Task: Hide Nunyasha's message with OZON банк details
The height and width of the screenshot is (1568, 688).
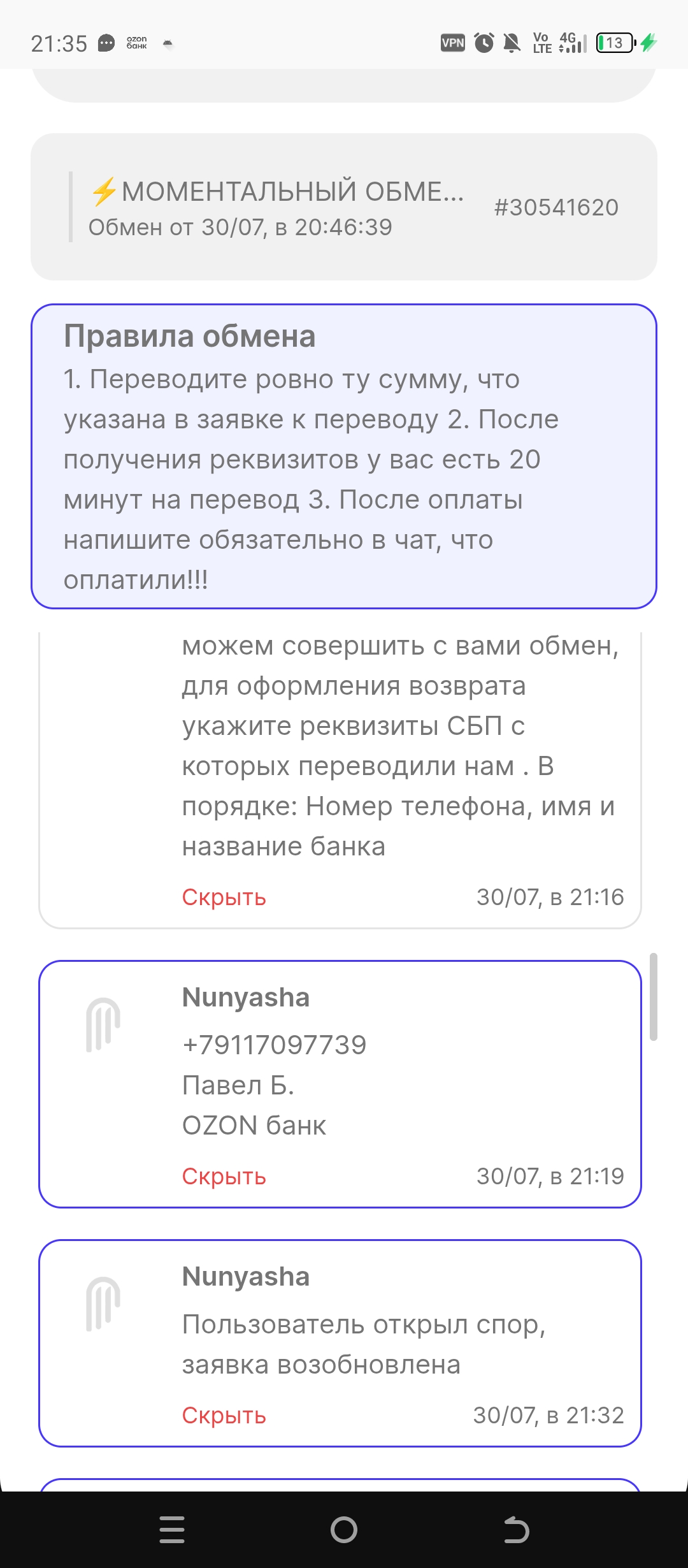Action: (x=224, y=1177)
